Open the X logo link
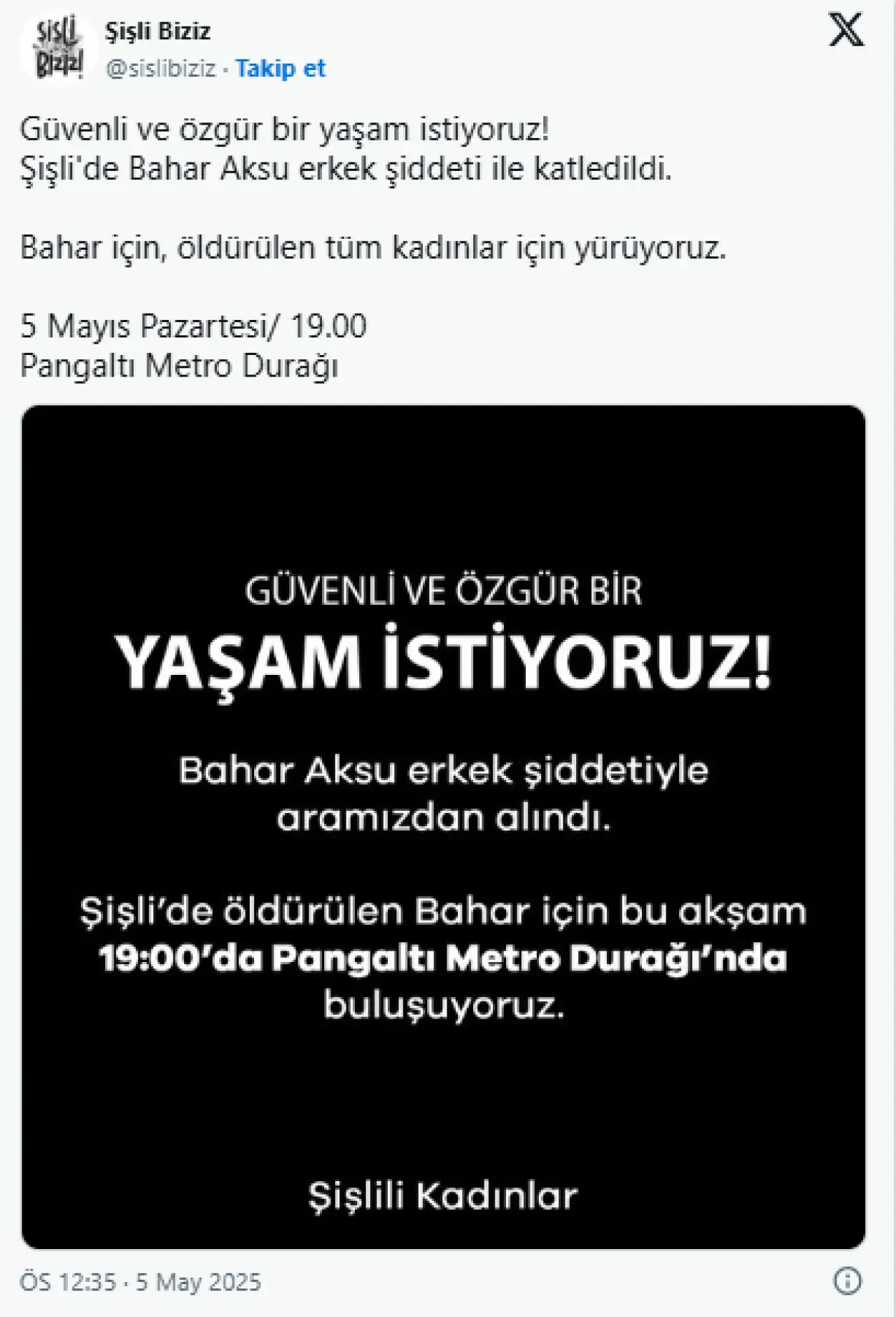The image size is (896, 1317). (846, 32)
